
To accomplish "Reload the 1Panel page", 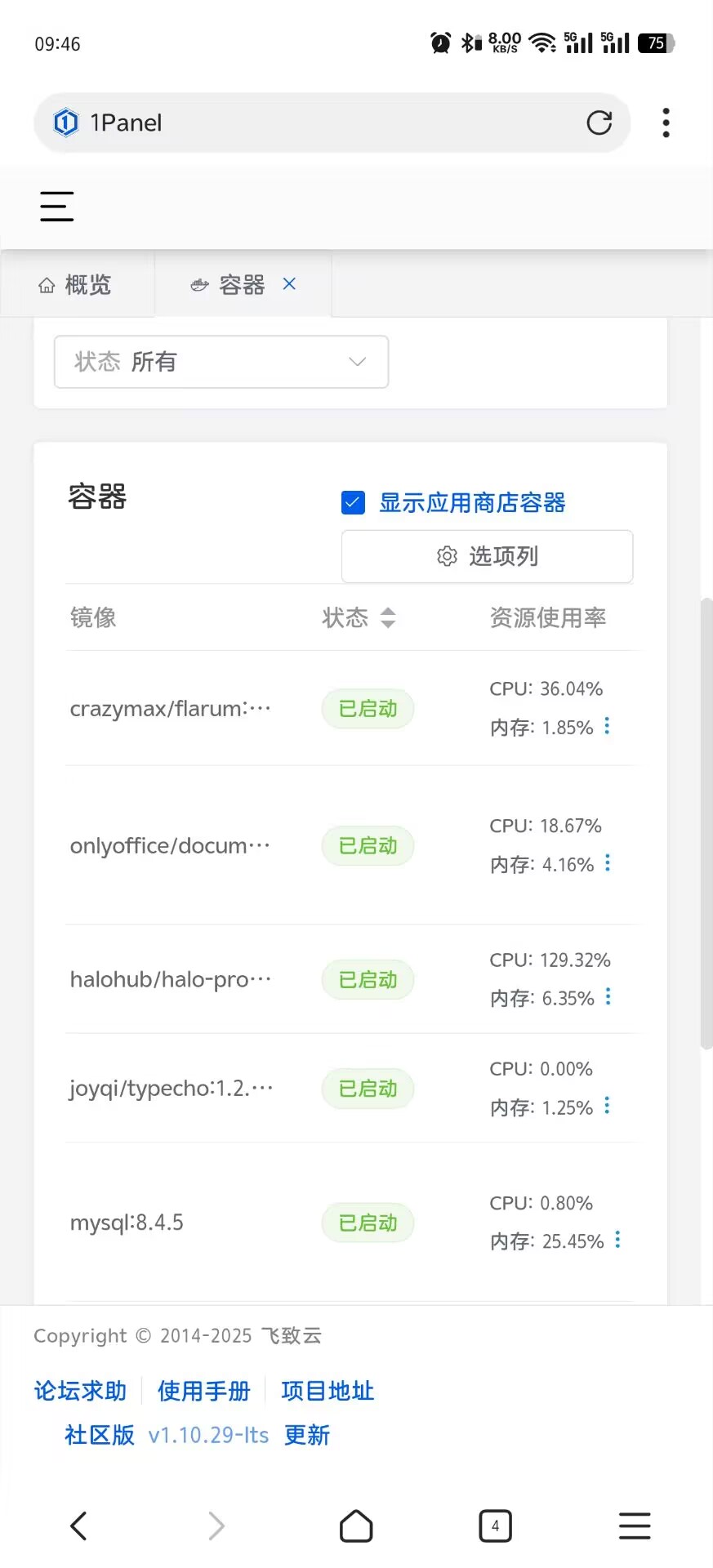I will [x=599, y=122].
